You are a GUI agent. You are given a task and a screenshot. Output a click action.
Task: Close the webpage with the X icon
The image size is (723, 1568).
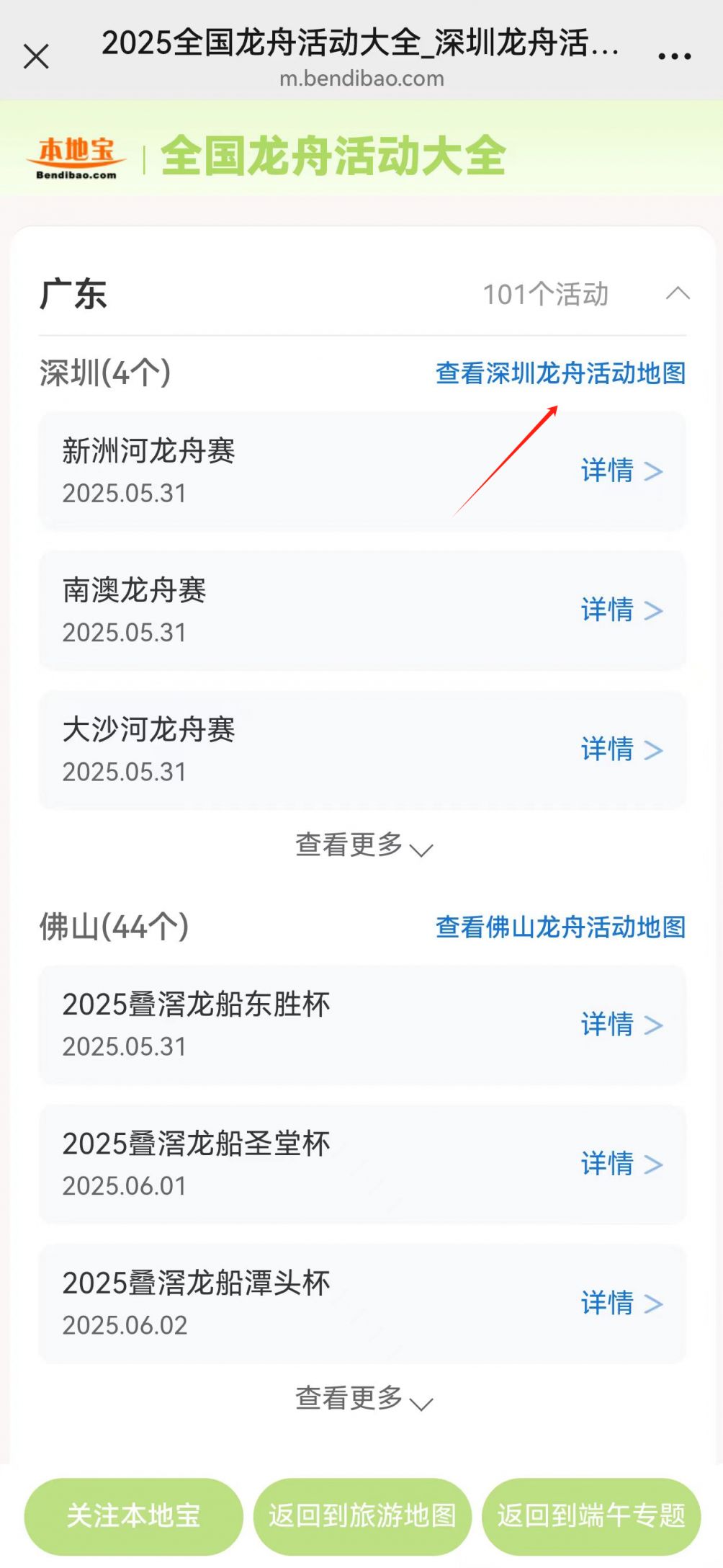click(36, 56)
